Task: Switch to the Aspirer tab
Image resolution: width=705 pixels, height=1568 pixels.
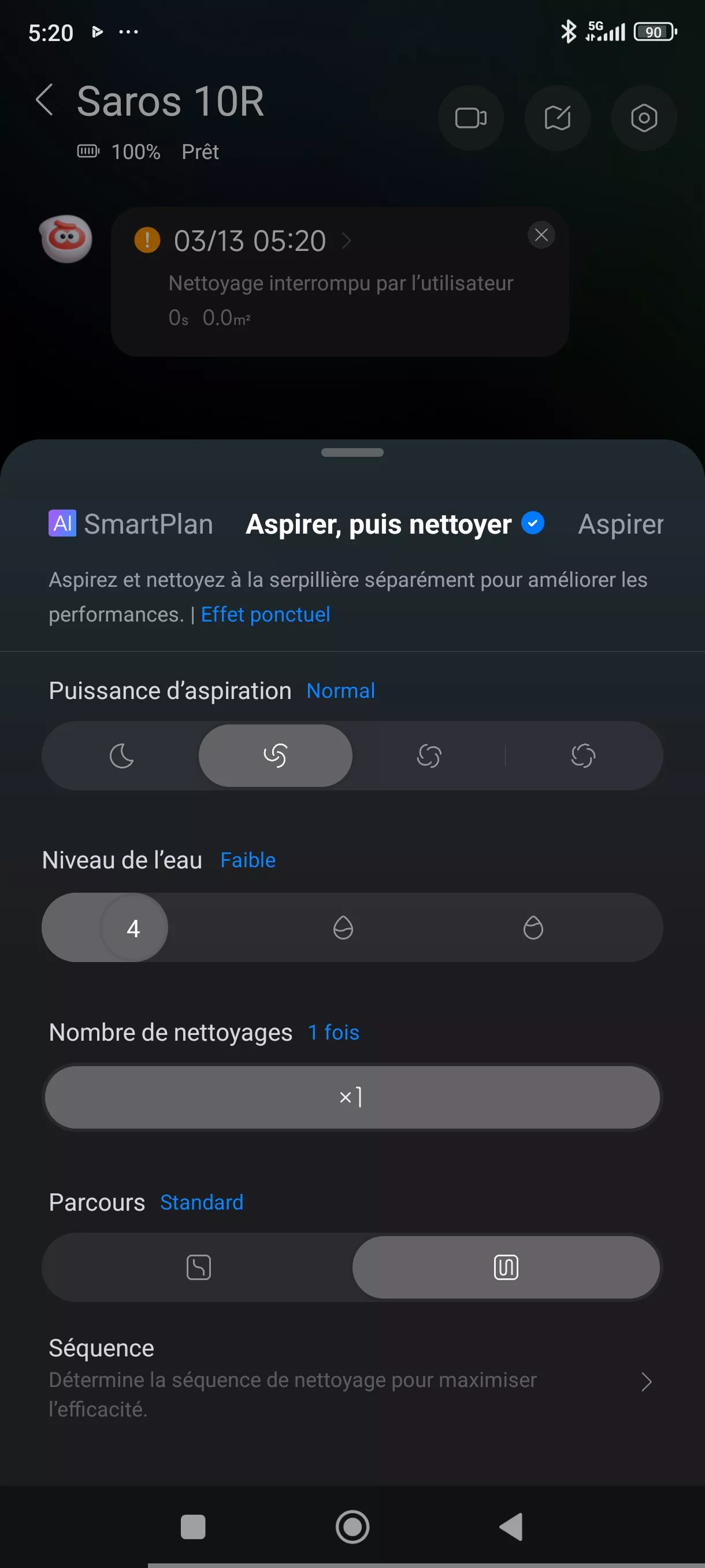Action: point(621,524)
